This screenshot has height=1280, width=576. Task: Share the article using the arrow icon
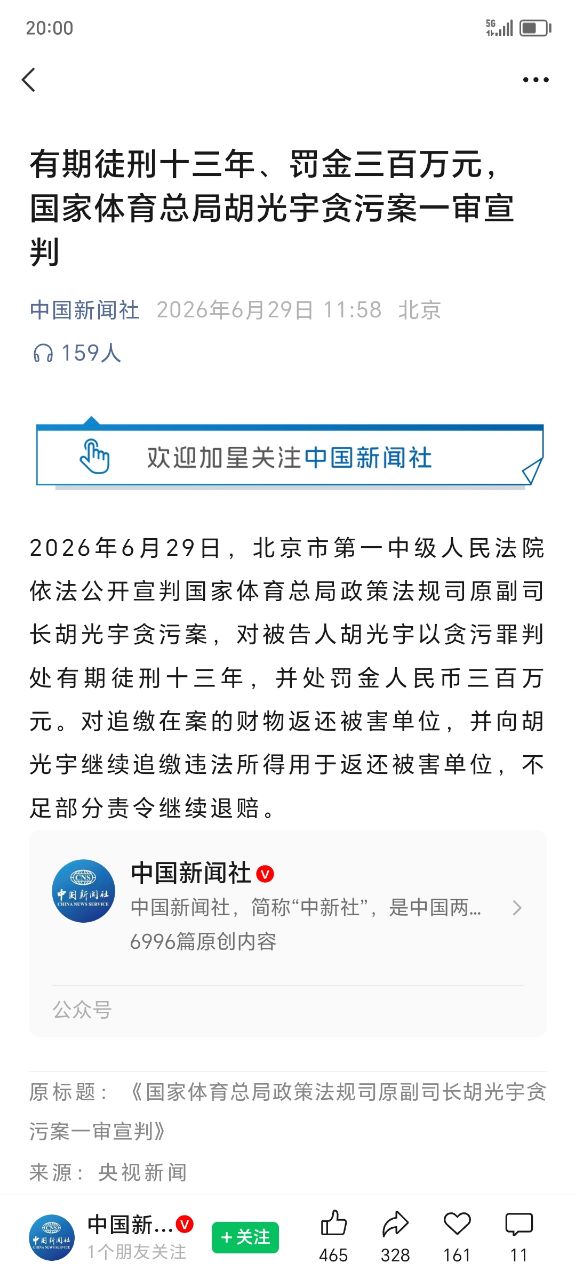396,1224
